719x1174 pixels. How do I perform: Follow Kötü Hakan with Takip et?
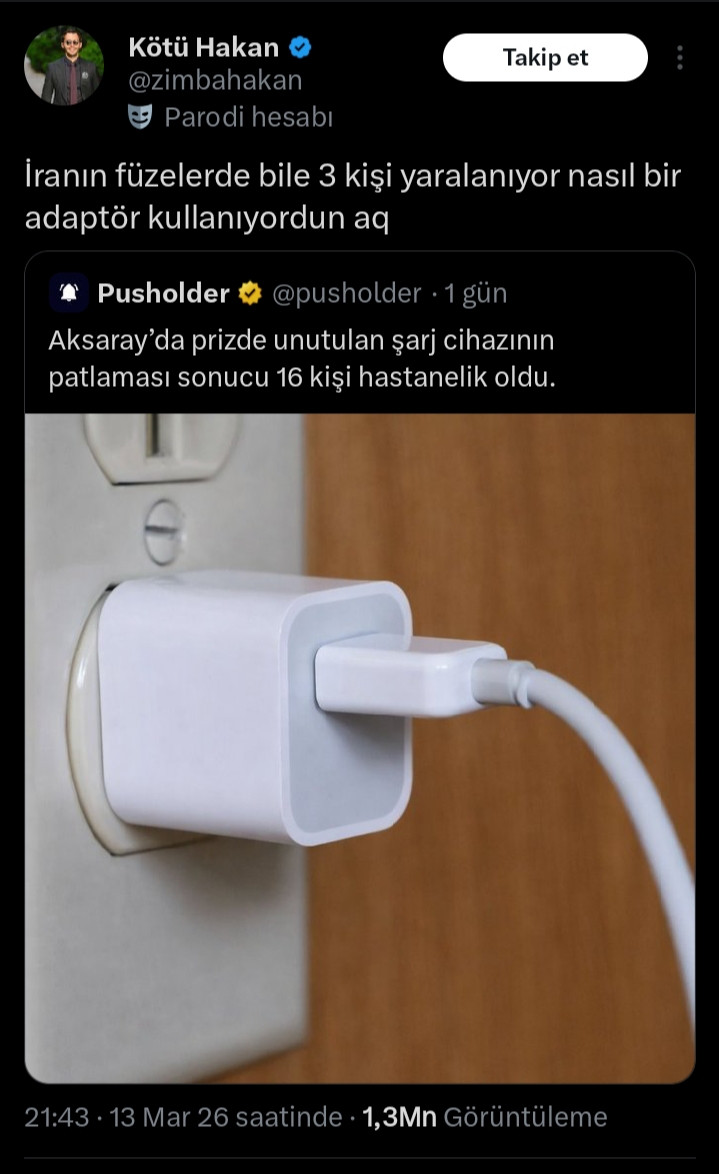pos(545,58)
